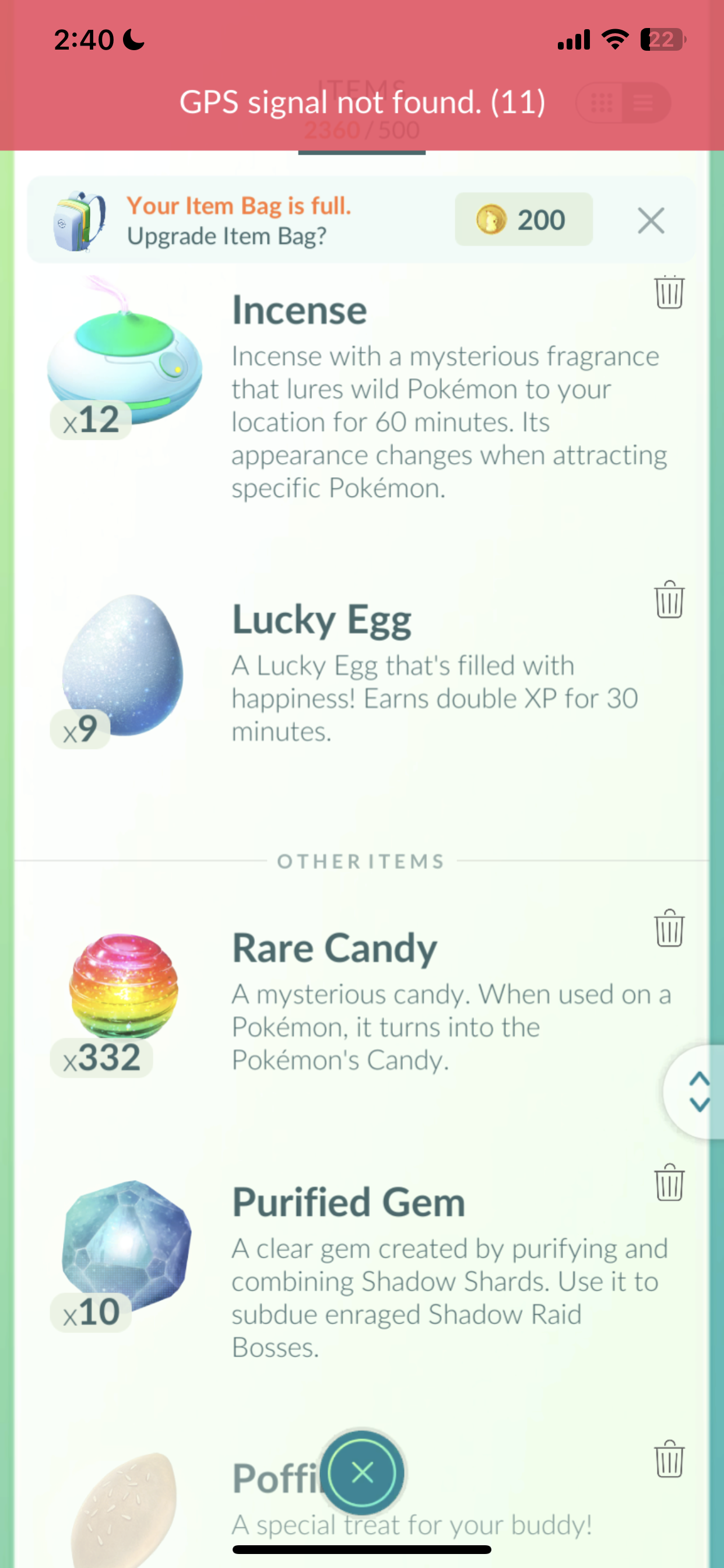Dismiss the Item Bag full banner
This screenshot has width=724, height=1568.
(x=651, y=220)
